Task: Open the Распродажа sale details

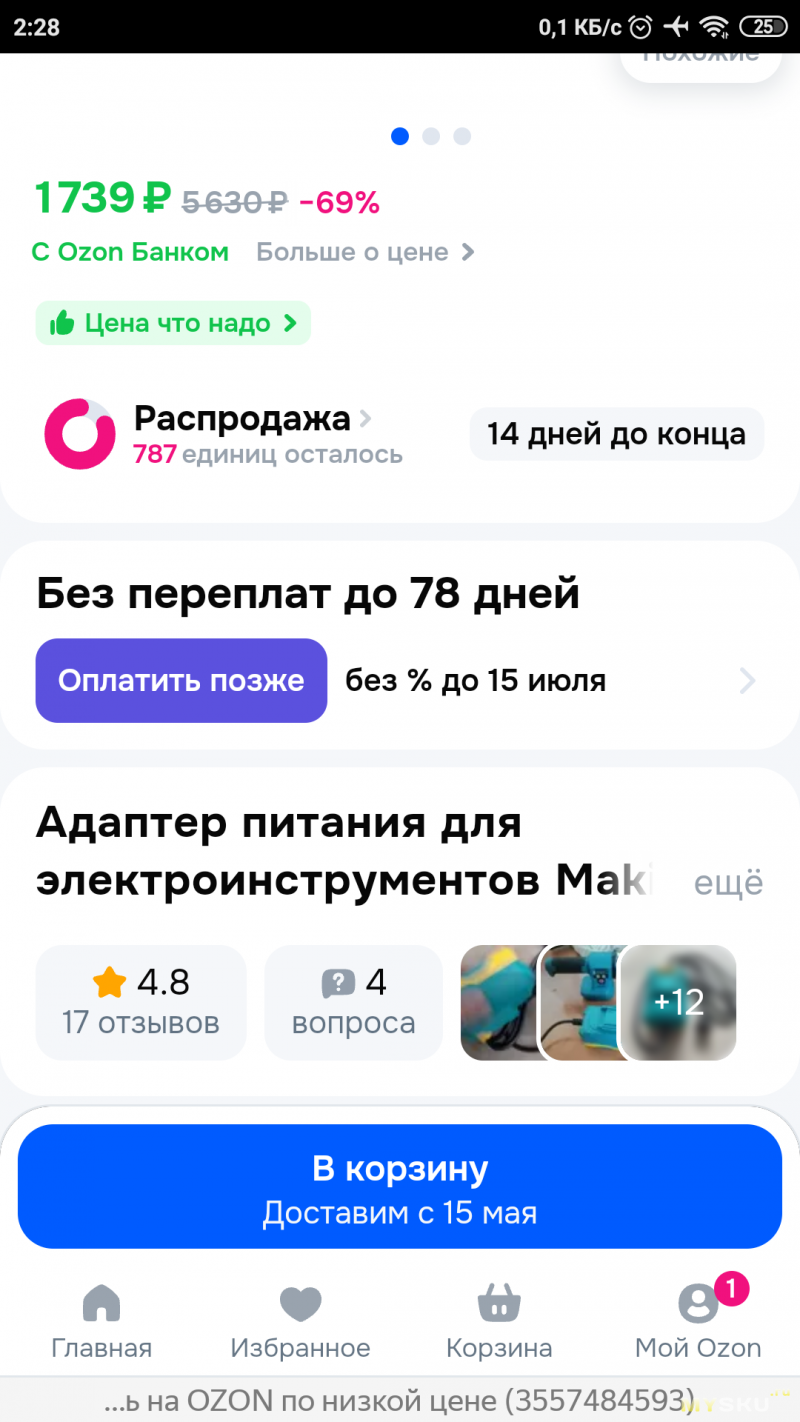Action: tap(252, 419)
